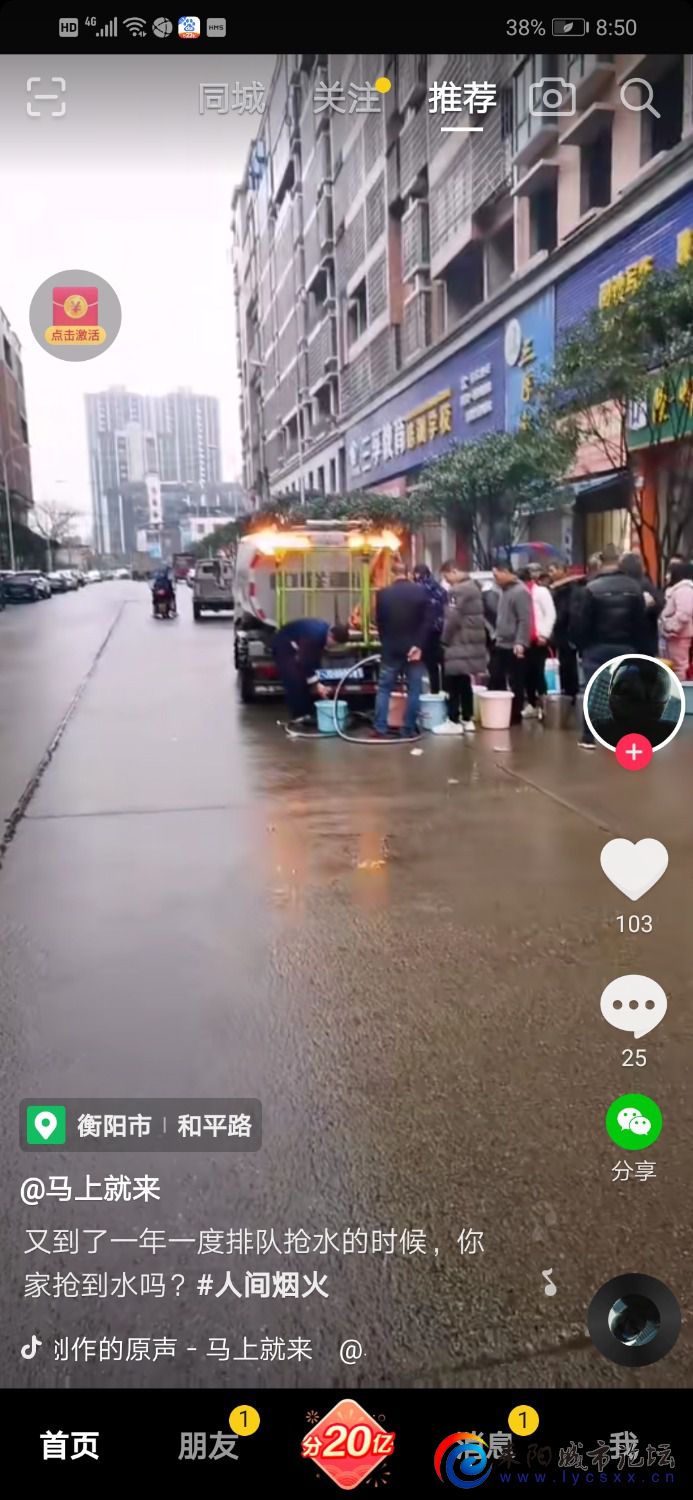Open the 衡阳市 和平路 location tag
Image resolution: width=693 pixels, height=1500 pixels.
coord(140,1125)
